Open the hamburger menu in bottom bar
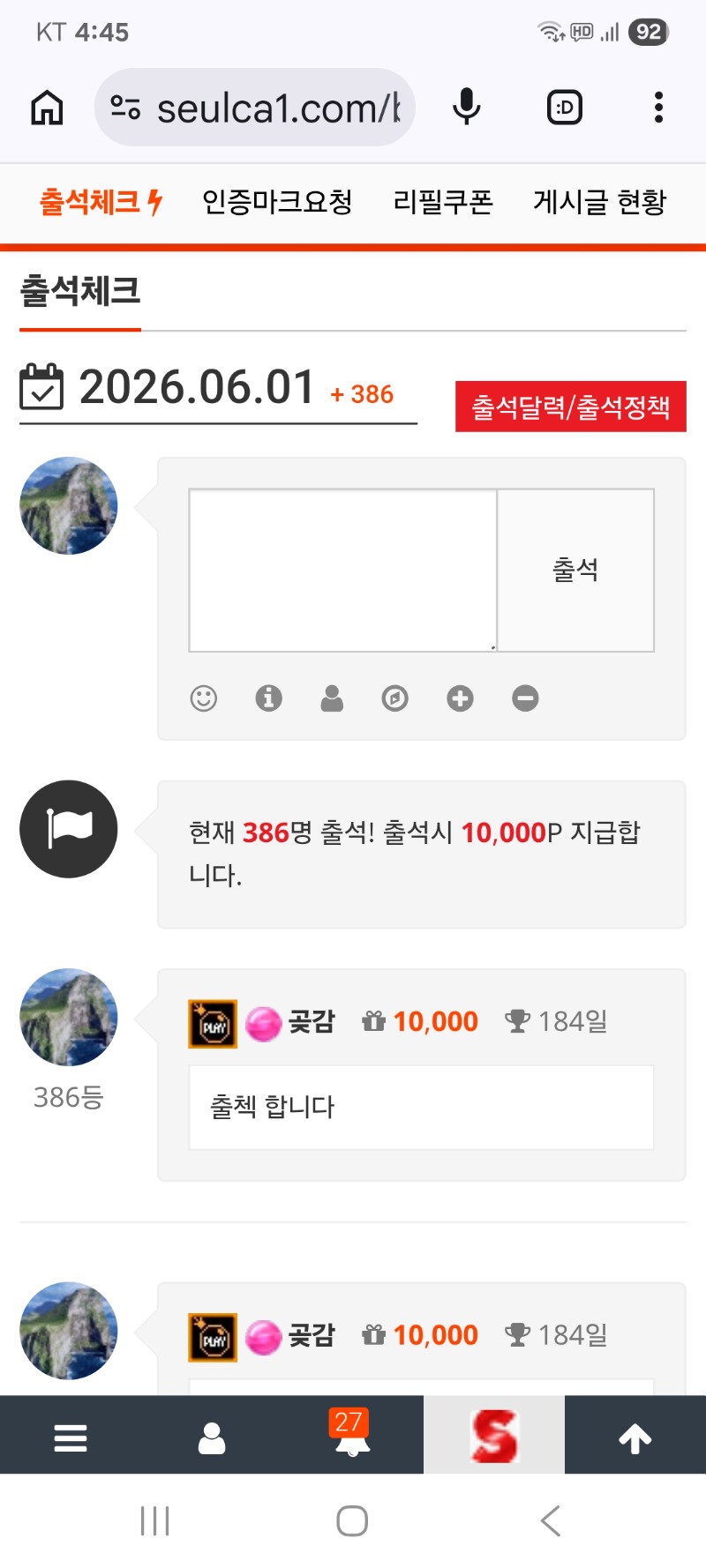Image resolution: width=706 pixels, height=1568 pixels. (71, 1437)
